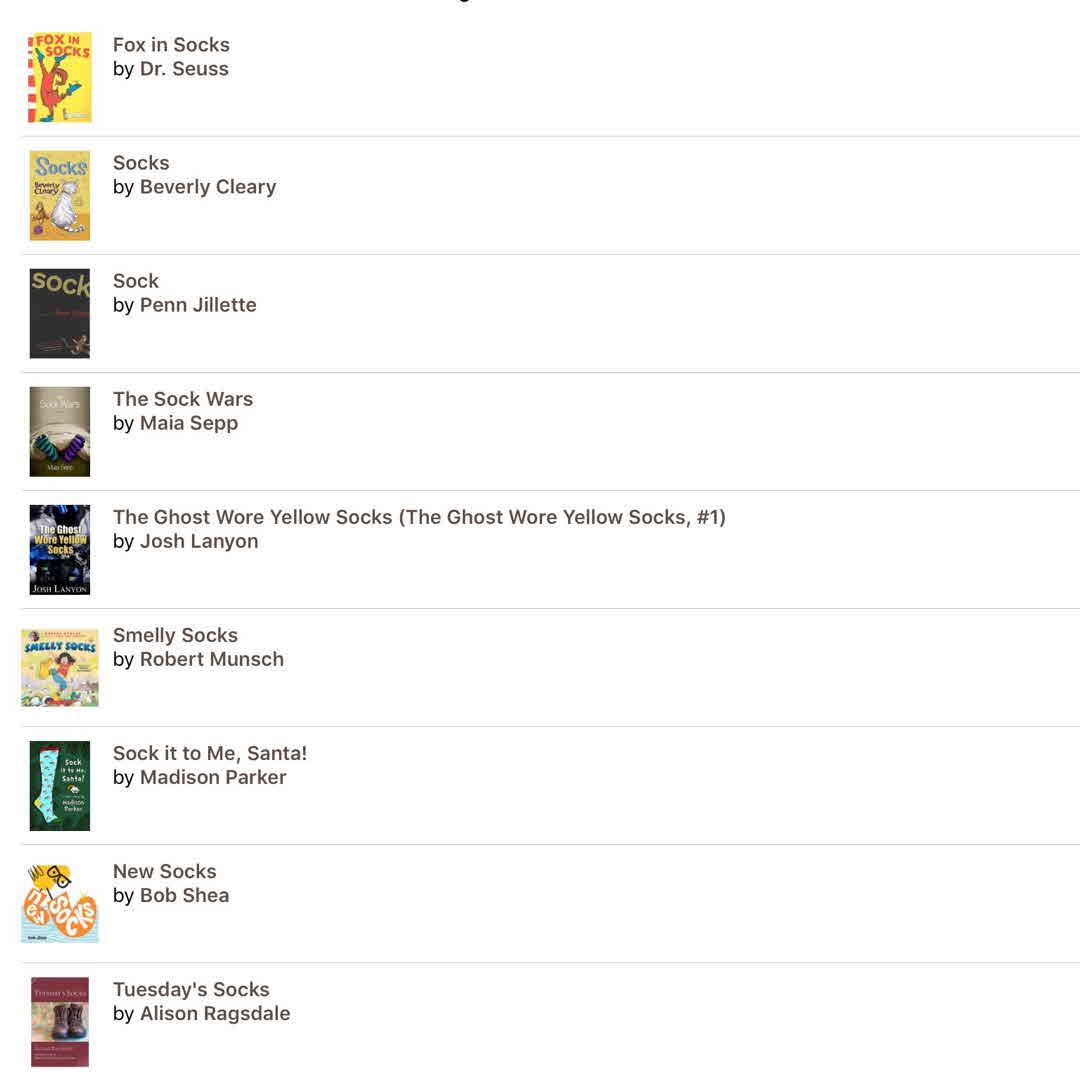
Task: Open the book Fox in Socks
Action: click(x=171, y=45)
